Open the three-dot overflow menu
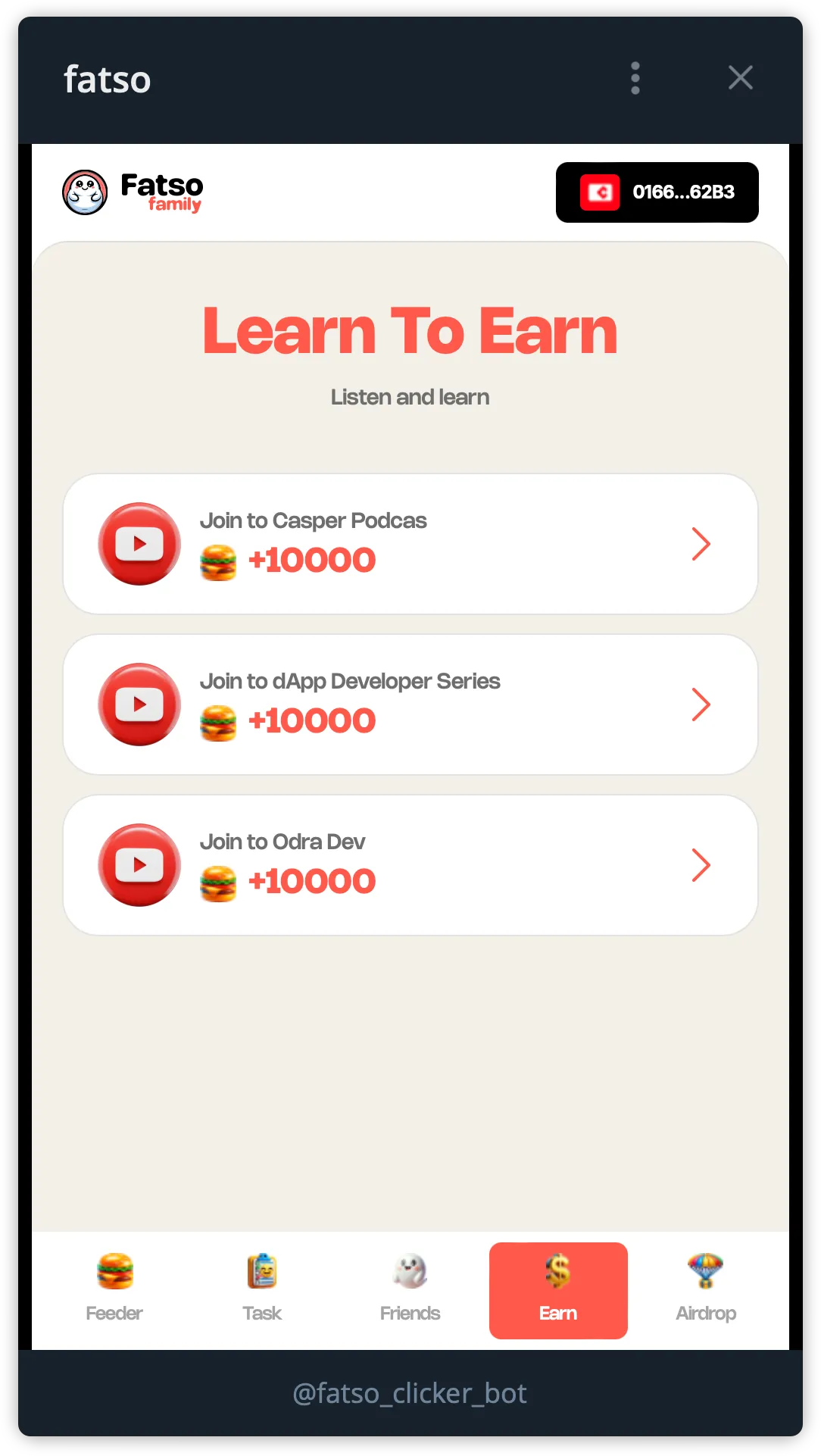821x1456 pixels. click(x=635, y=78)
